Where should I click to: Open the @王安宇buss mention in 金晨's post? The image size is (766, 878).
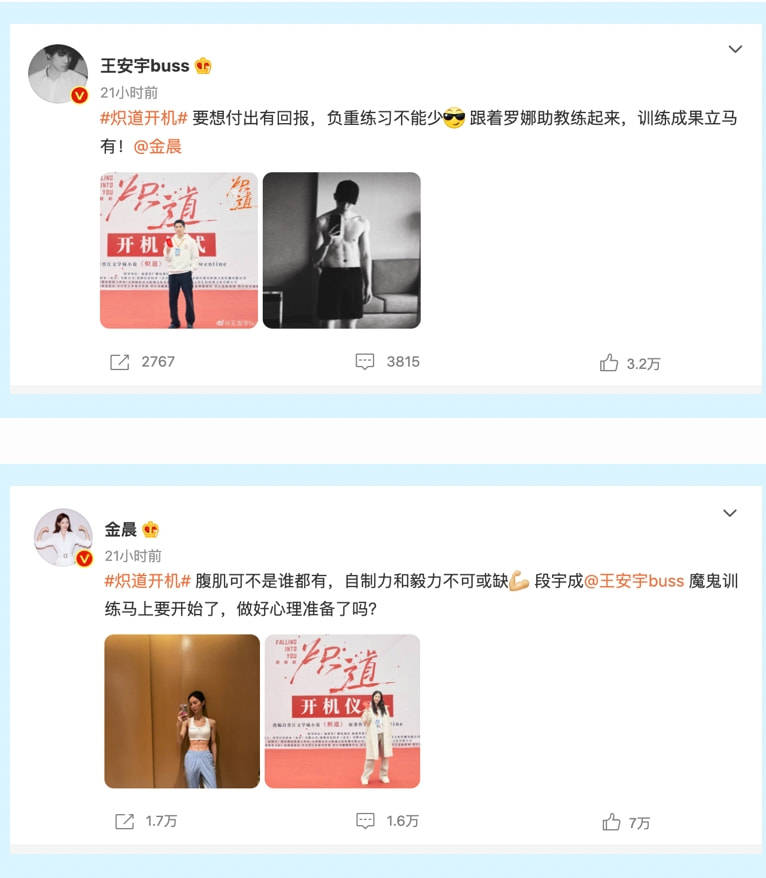tap(634, 581)
